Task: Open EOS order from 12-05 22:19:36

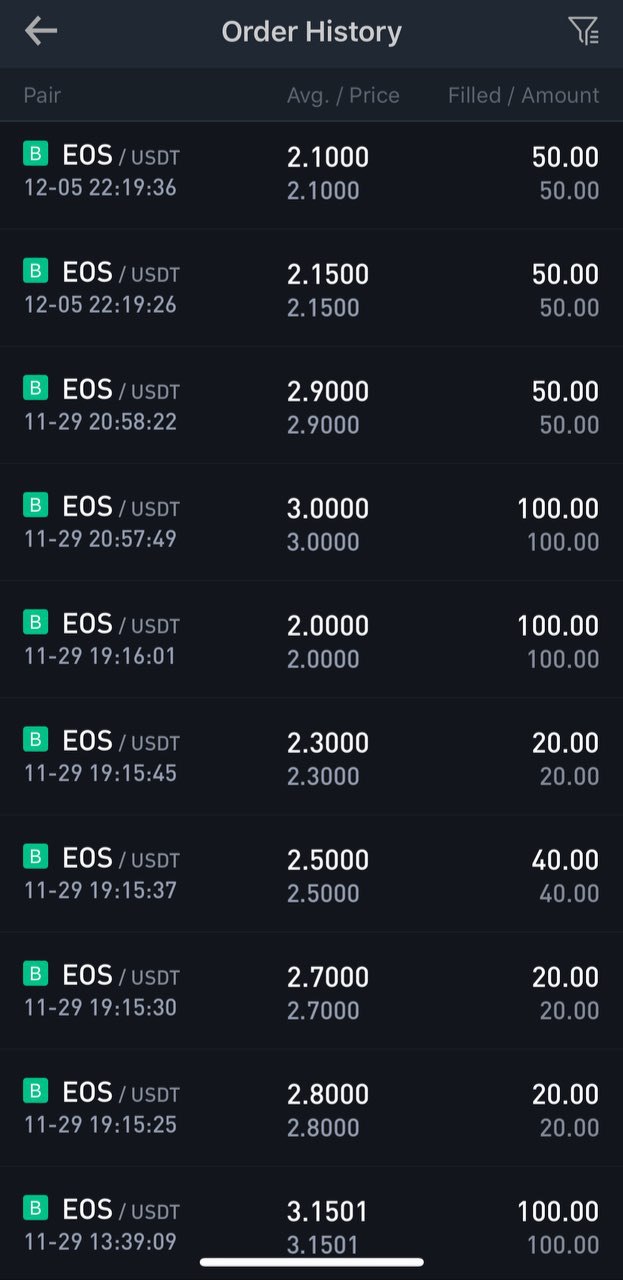Action: [311, 172]
